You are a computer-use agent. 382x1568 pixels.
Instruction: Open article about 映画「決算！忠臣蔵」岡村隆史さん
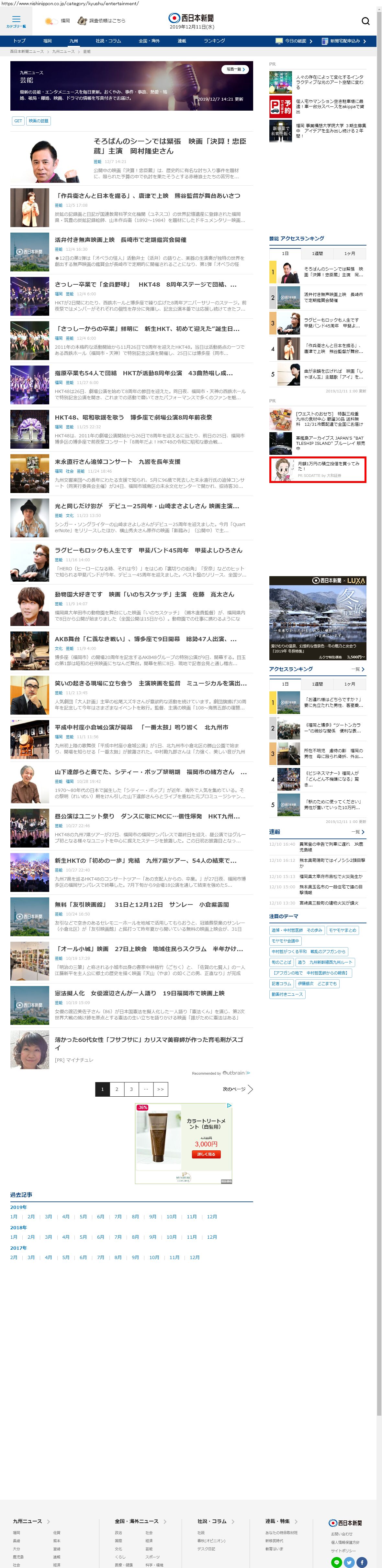pyautogui.click(x=169, y=146)
